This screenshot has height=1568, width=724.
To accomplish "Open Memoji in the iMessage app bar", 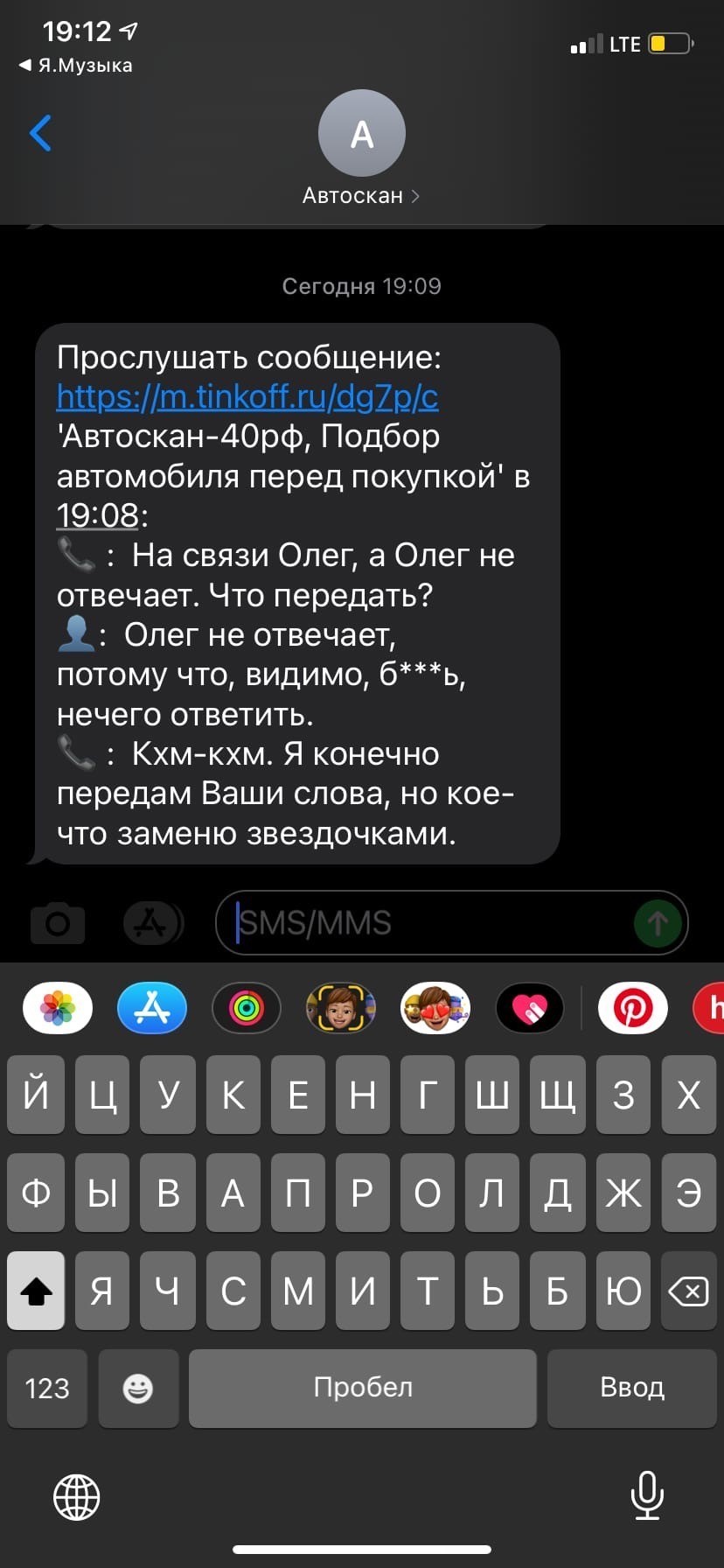I will pyautogui.click(x=341, y=1008).
